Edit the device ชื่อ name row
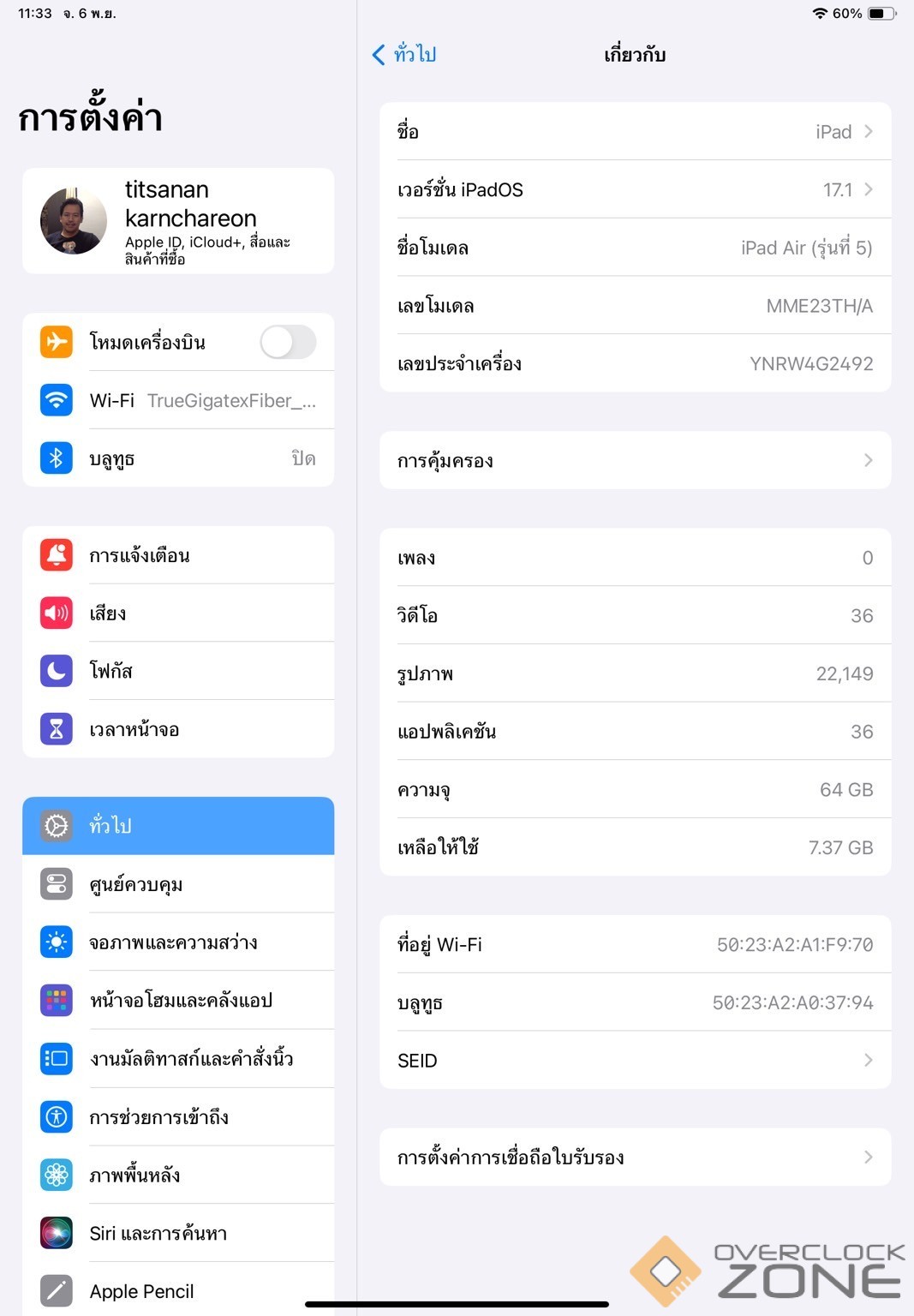The height and width of the screenshot is (1316, 914). point(635,132)
